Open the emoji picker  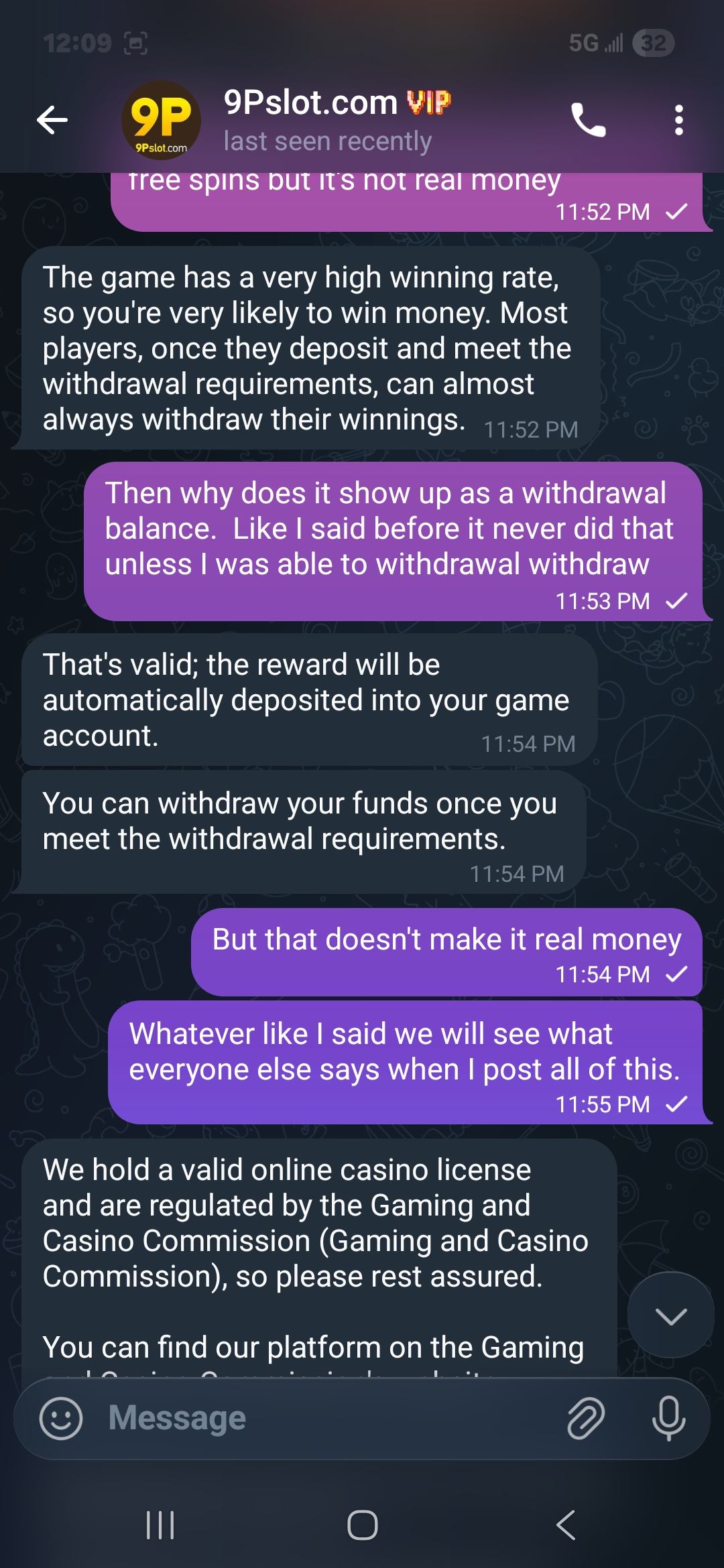pyautogui.click(x=61, y=1418)
